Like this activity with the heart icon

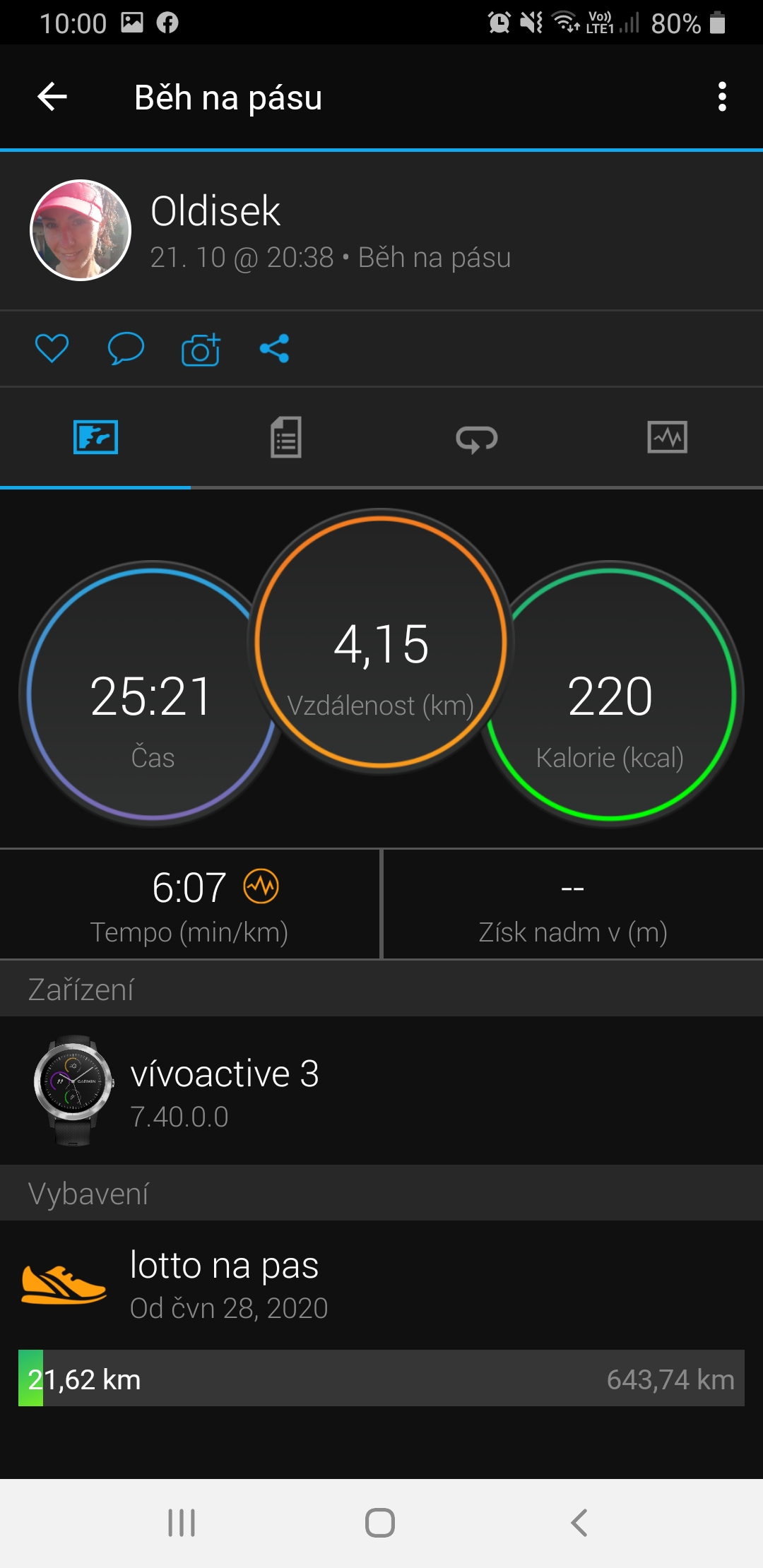point(52,348)
